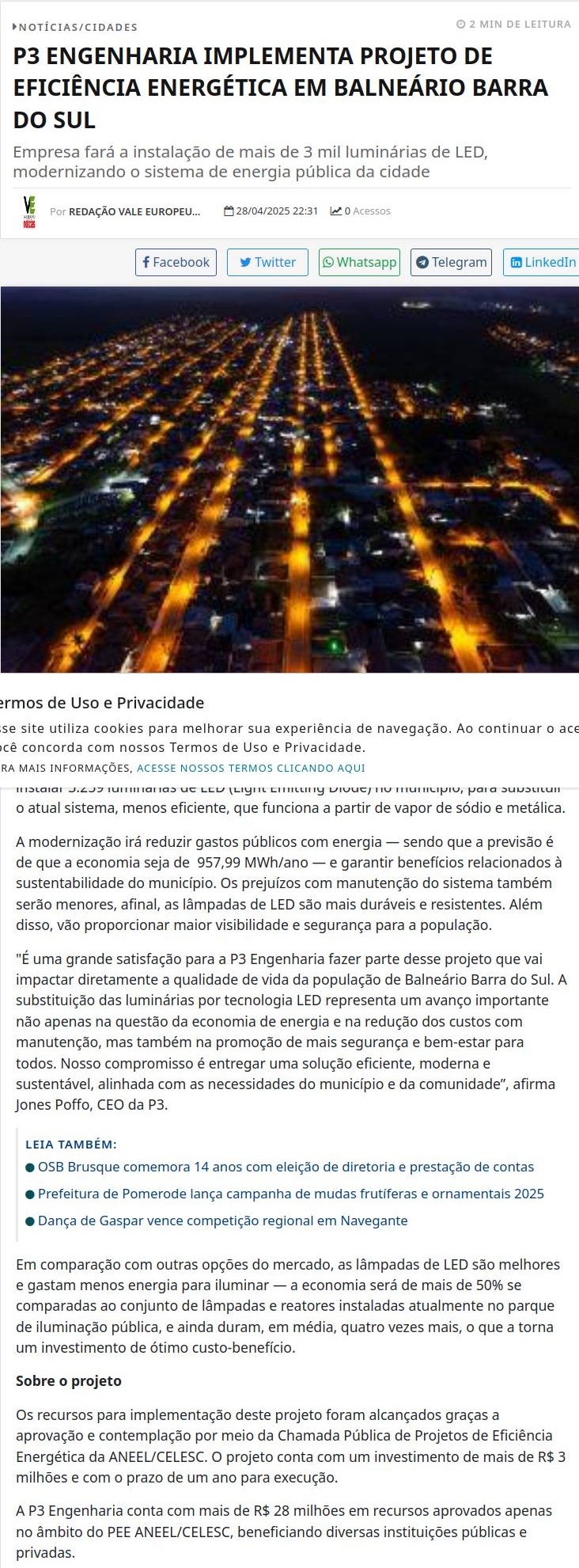This screenshot has width=579, height=1568.
Task: Share article on Twitter
Action: (x=267, y=262)
